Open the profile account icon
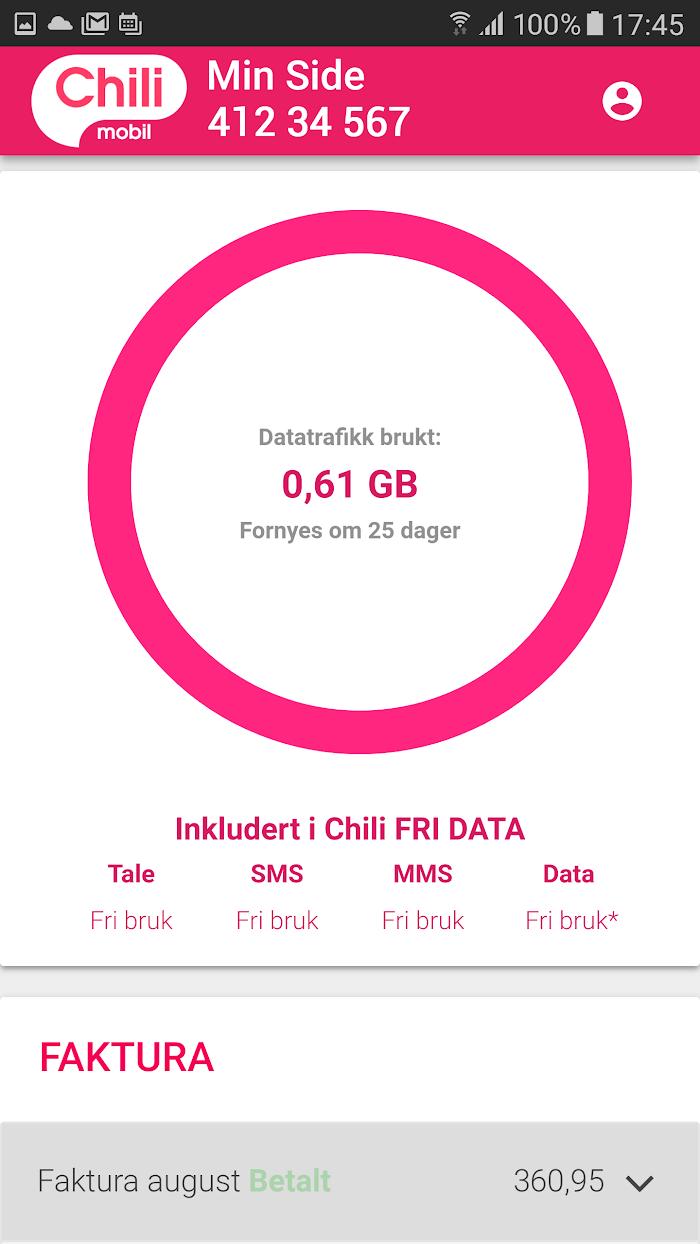 click(622, 101)
